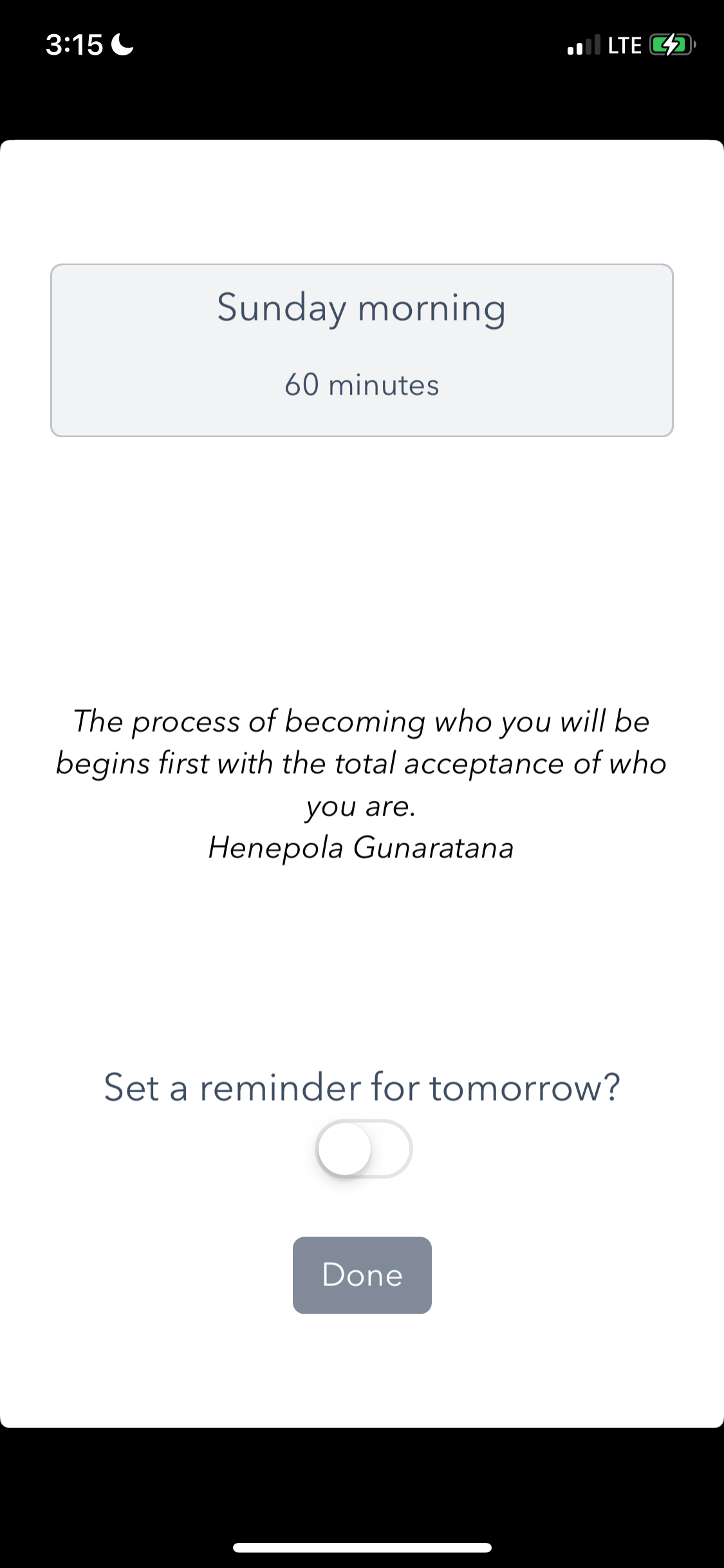724x1568 pixels.
Task: Tap the Done button
Action: click(x=362, y=1275)
